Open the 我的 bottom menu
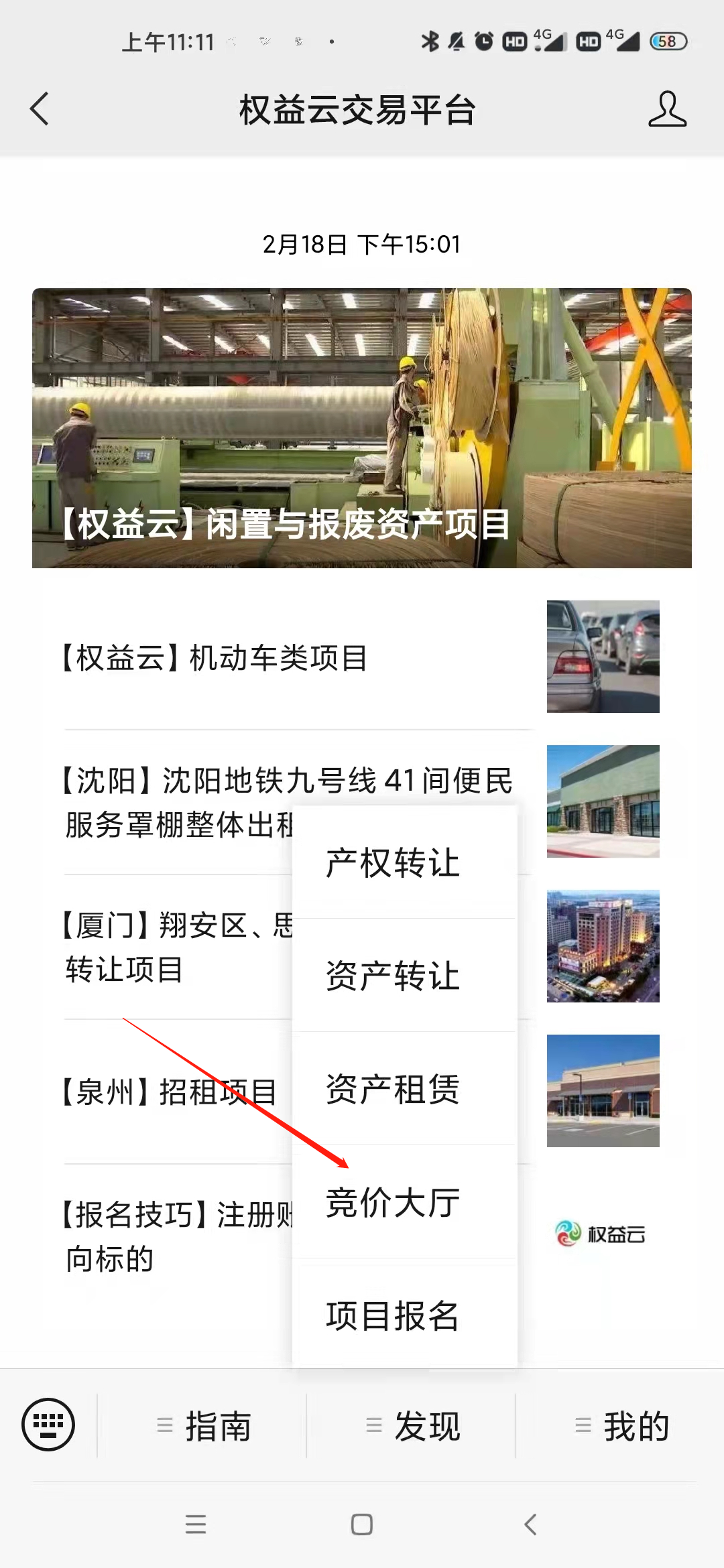The height and width of the screenshot is (1568, 724). coord(622,1426)
